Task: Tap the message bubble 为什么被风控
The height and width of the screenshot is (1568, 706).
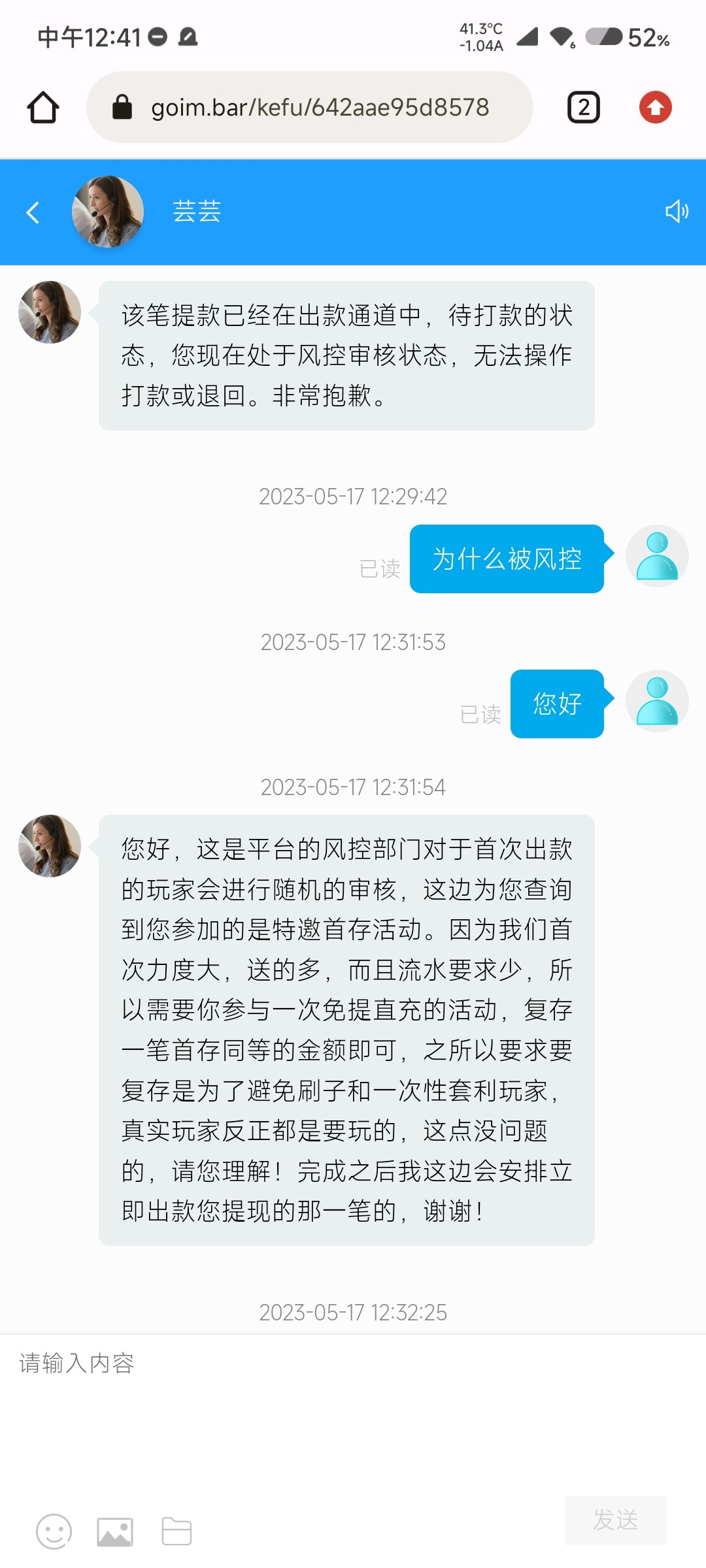Action: pos(507,559)
